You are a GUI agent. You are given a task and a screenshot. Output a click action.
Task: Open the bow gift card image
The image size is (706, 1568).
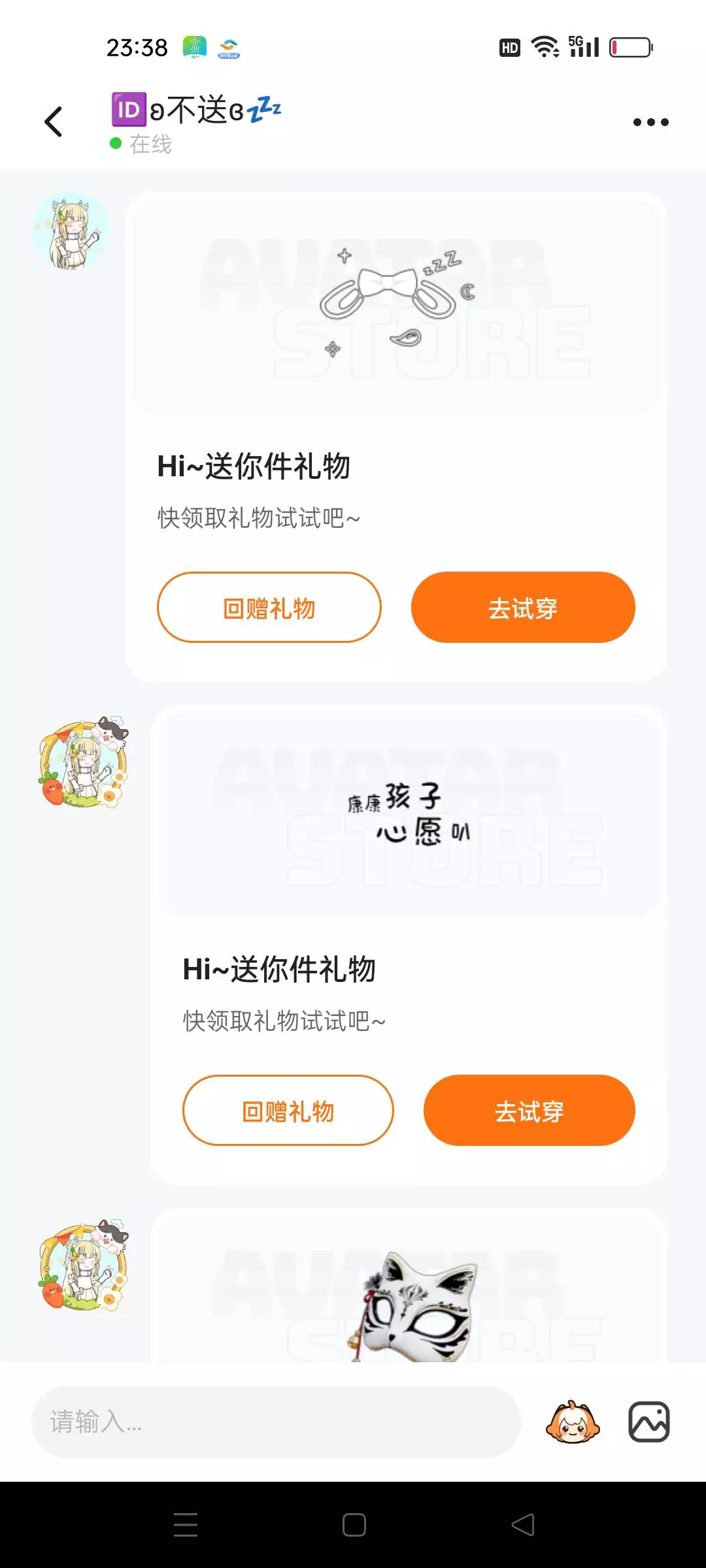click(x=396, y=304)
